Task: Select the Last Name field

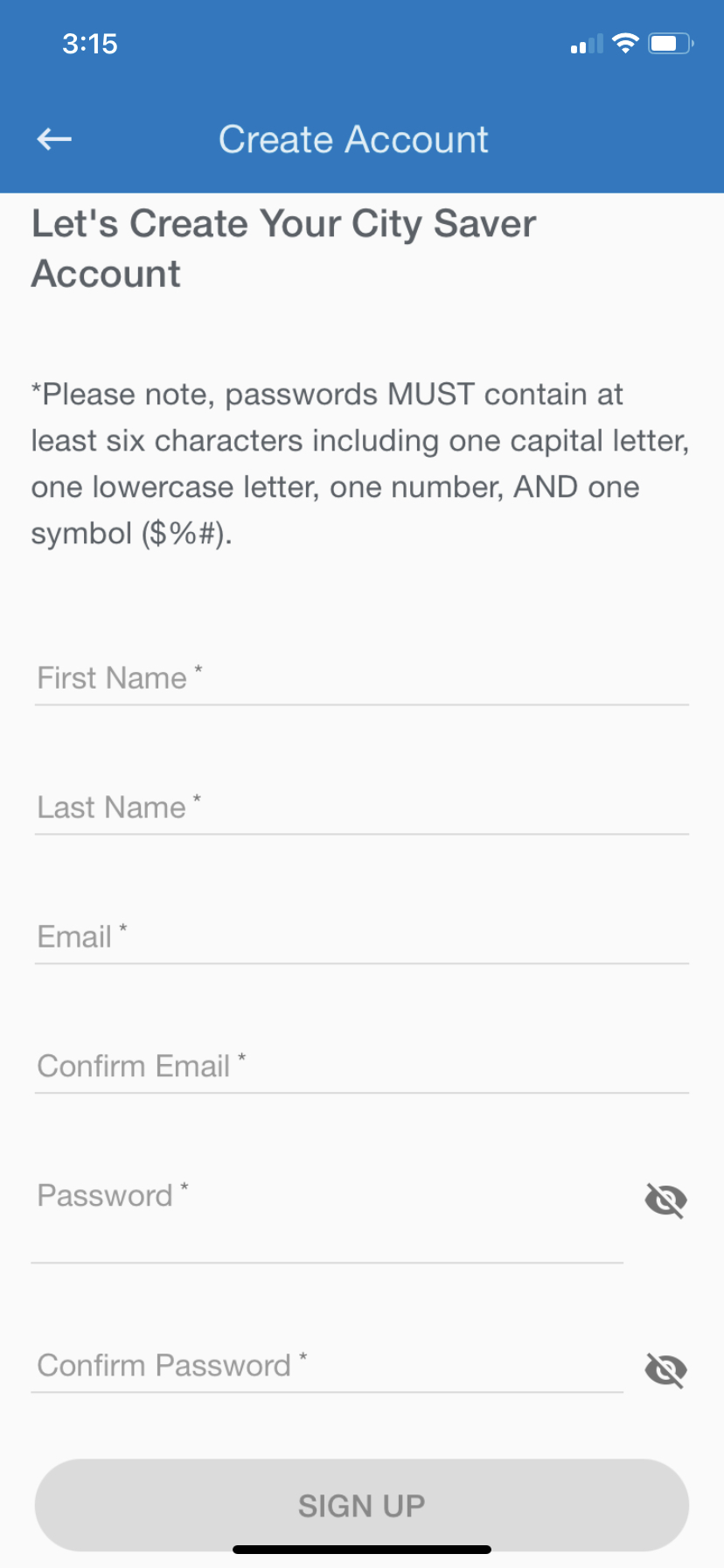Action: point(362,808)
